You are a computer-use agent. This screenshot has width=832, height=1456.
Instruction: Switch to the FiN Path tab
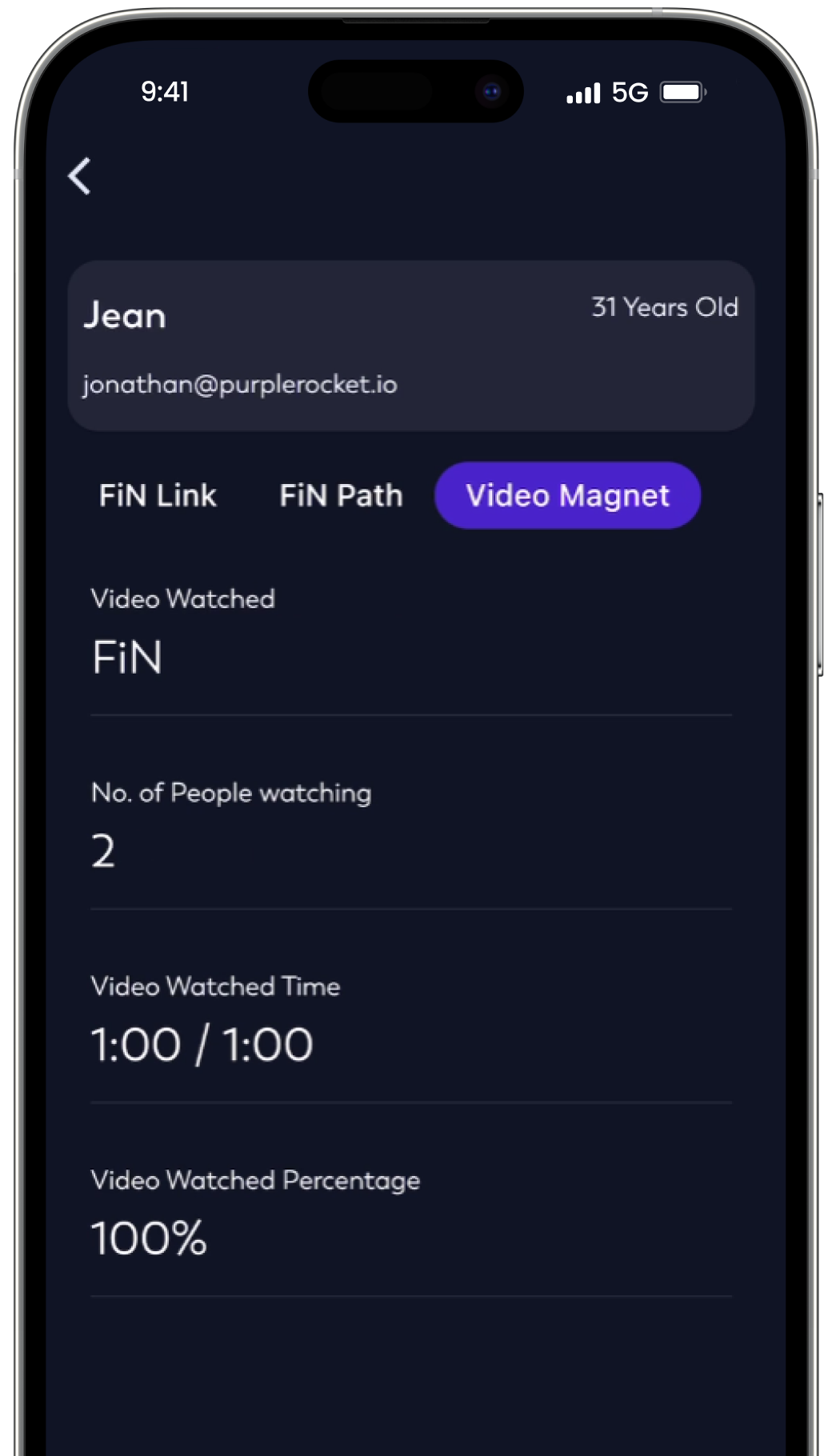[341, 496]
